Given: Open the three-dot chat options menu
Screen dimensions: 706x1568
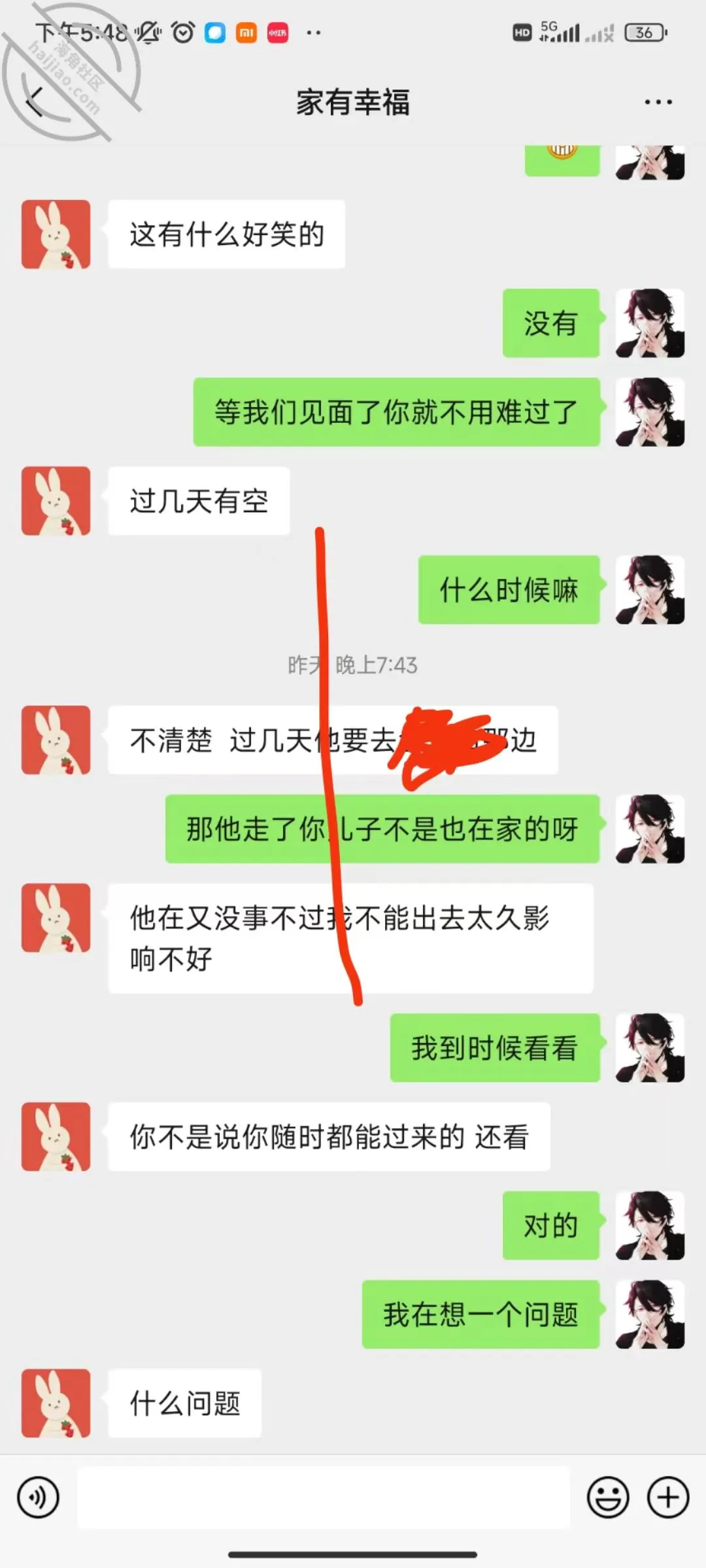Looking at the screenshot, I should tap(658, 102).
